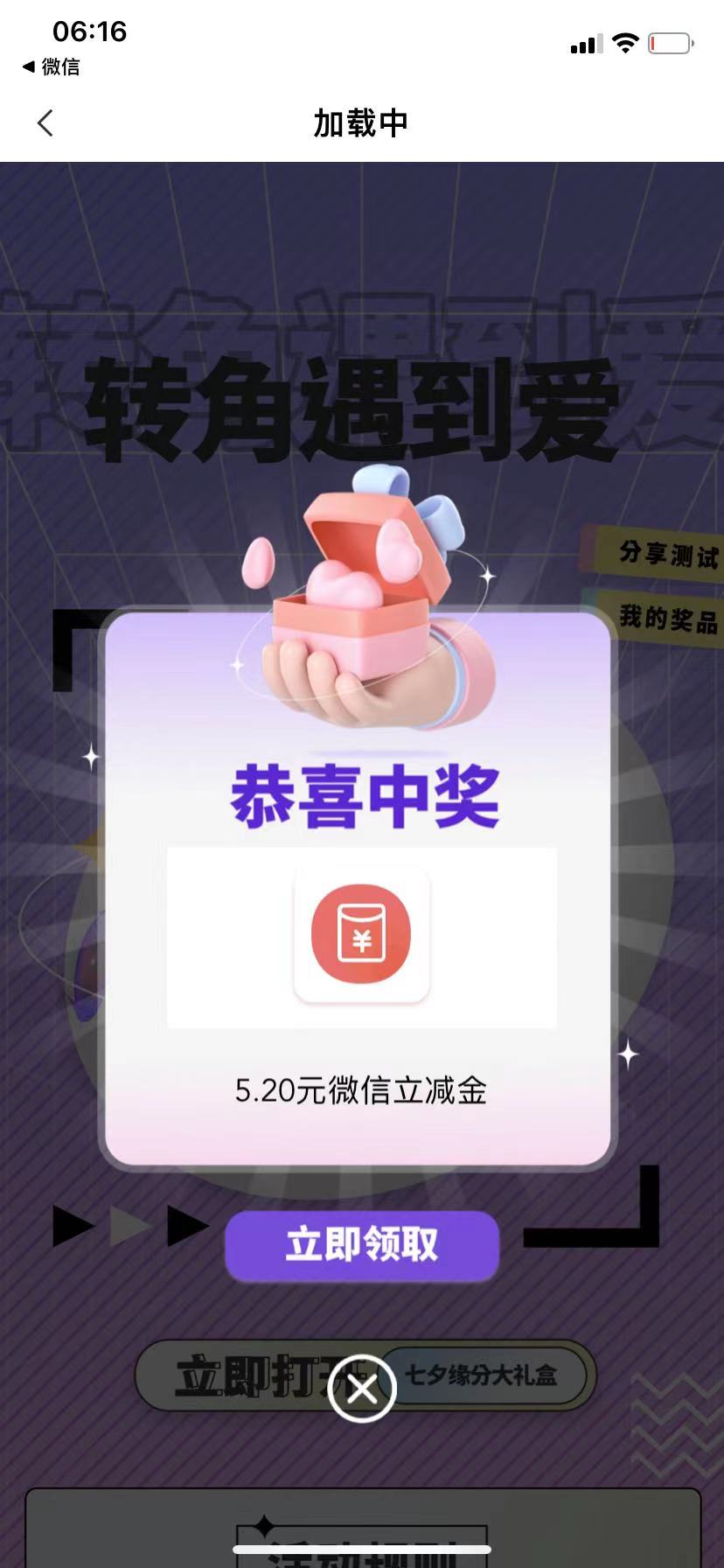Screen dimensions: 724x1568
Task: Claim prize with 立即领取 button
Action: point(361,1245)
